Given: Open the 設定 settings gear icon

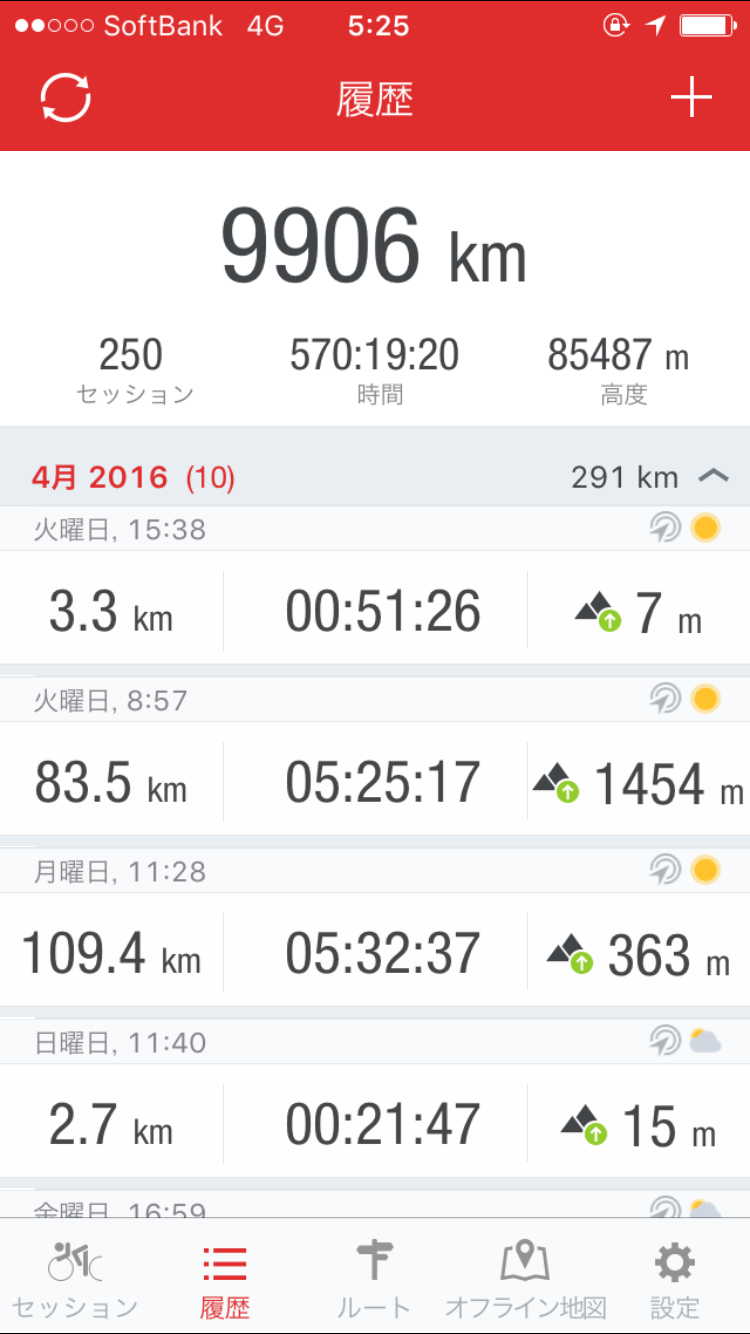Looking at the screenshot, I should 675,1263.
